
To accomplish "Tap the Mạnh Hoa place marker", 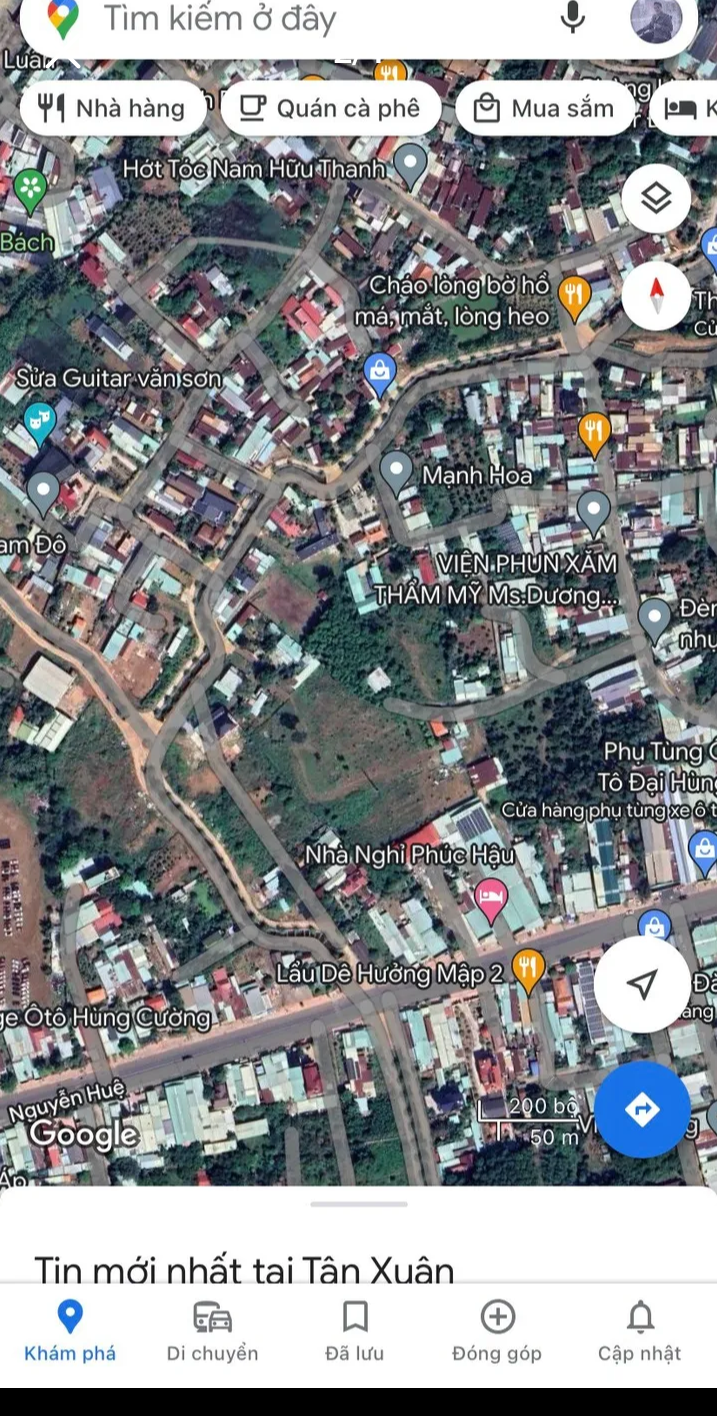I will (x=396, y=471).
